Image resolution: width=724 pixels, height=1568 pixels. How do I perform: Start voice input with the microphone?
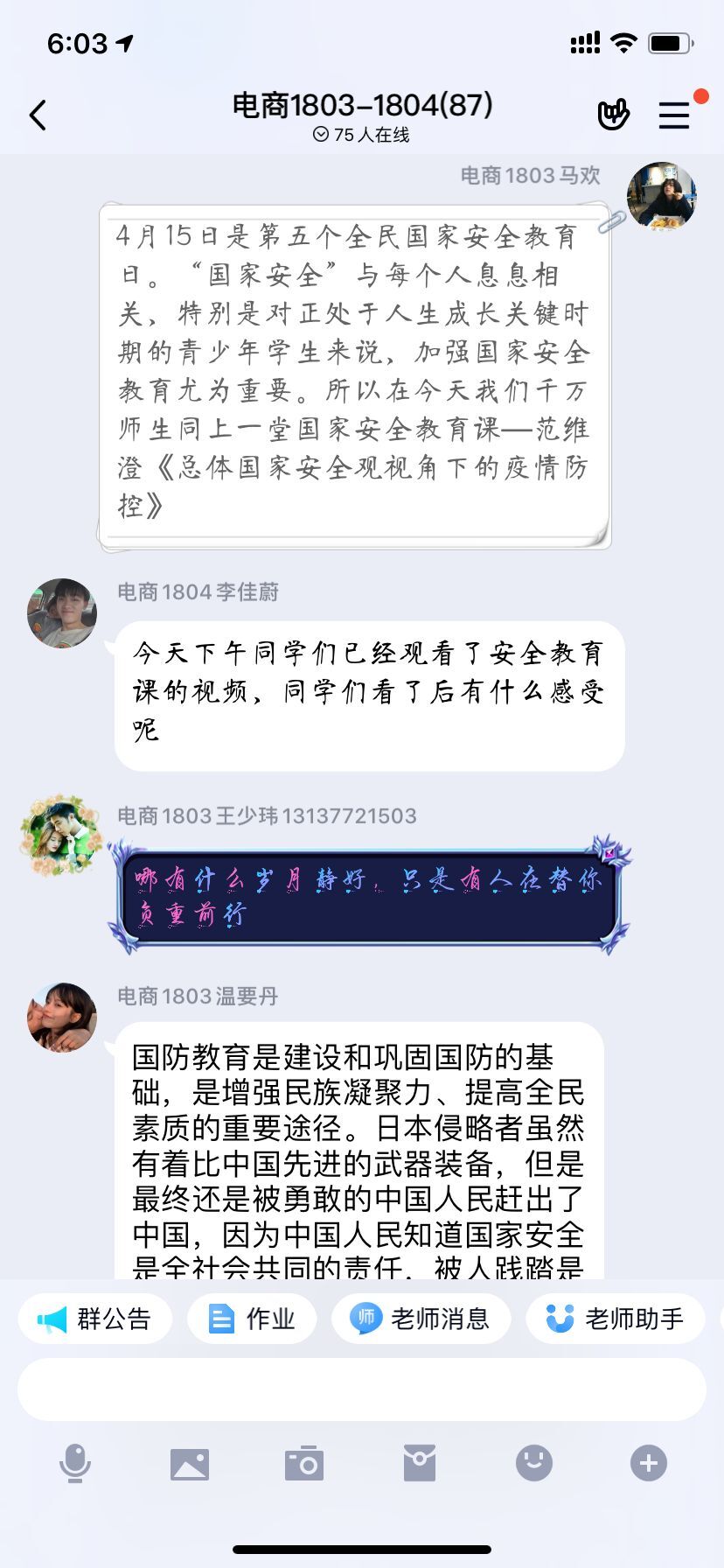75,1463
